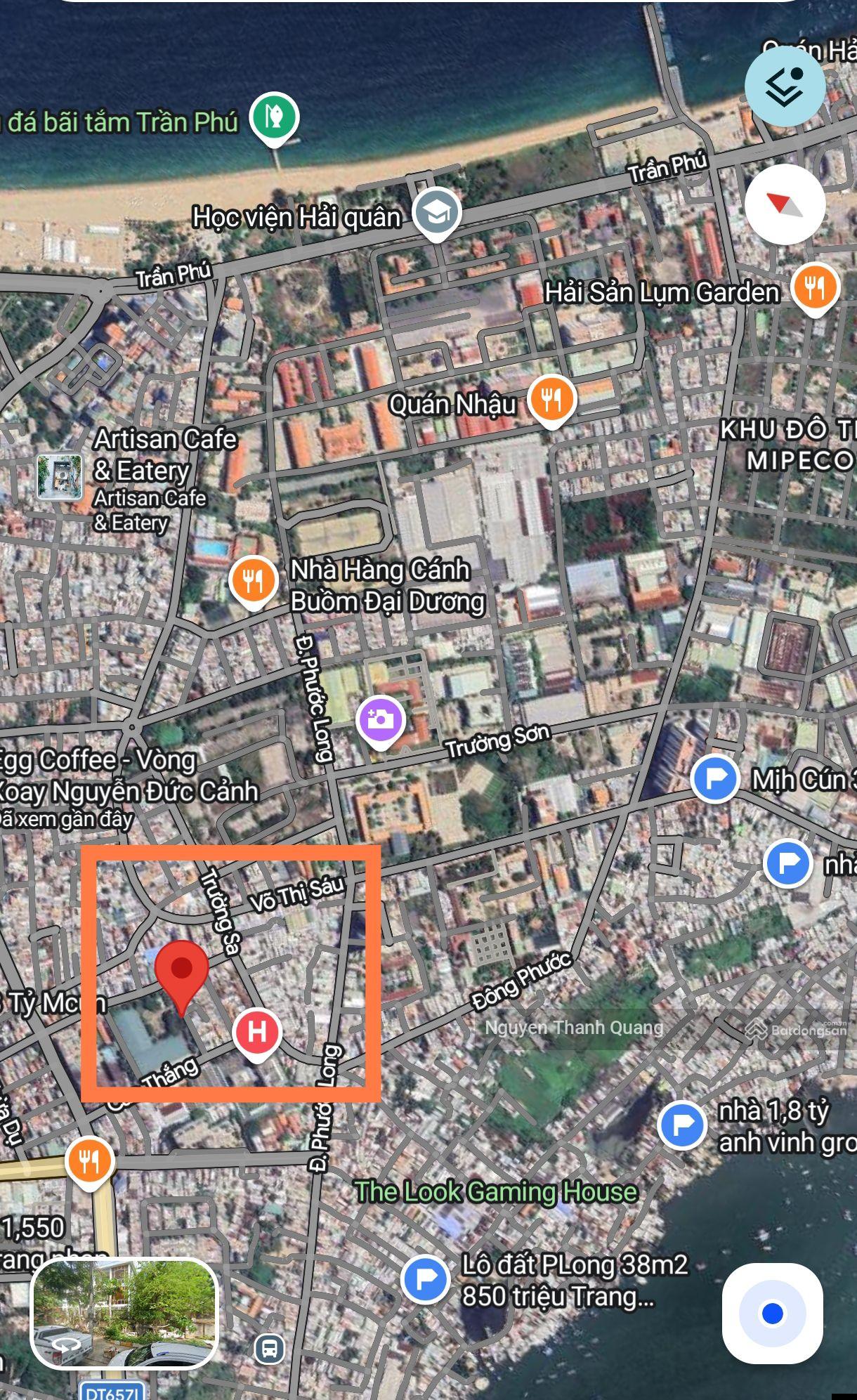The height and width of the screenshot is (1400, 857).
Task: Tap the bus stop icon
Action: (x=269, y=1349)
